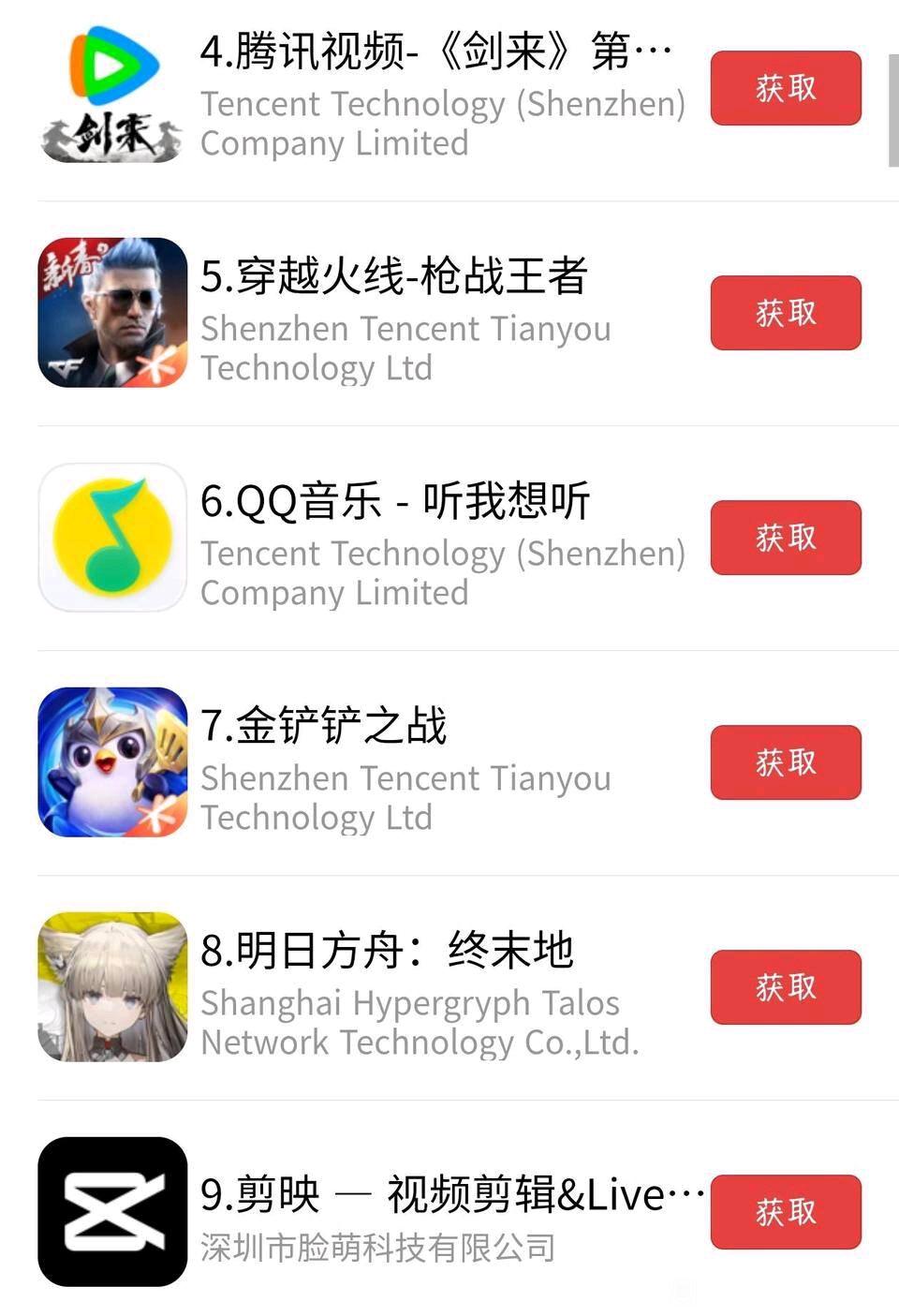Download QQ音乐 with its 获取 button

point(785,538)
